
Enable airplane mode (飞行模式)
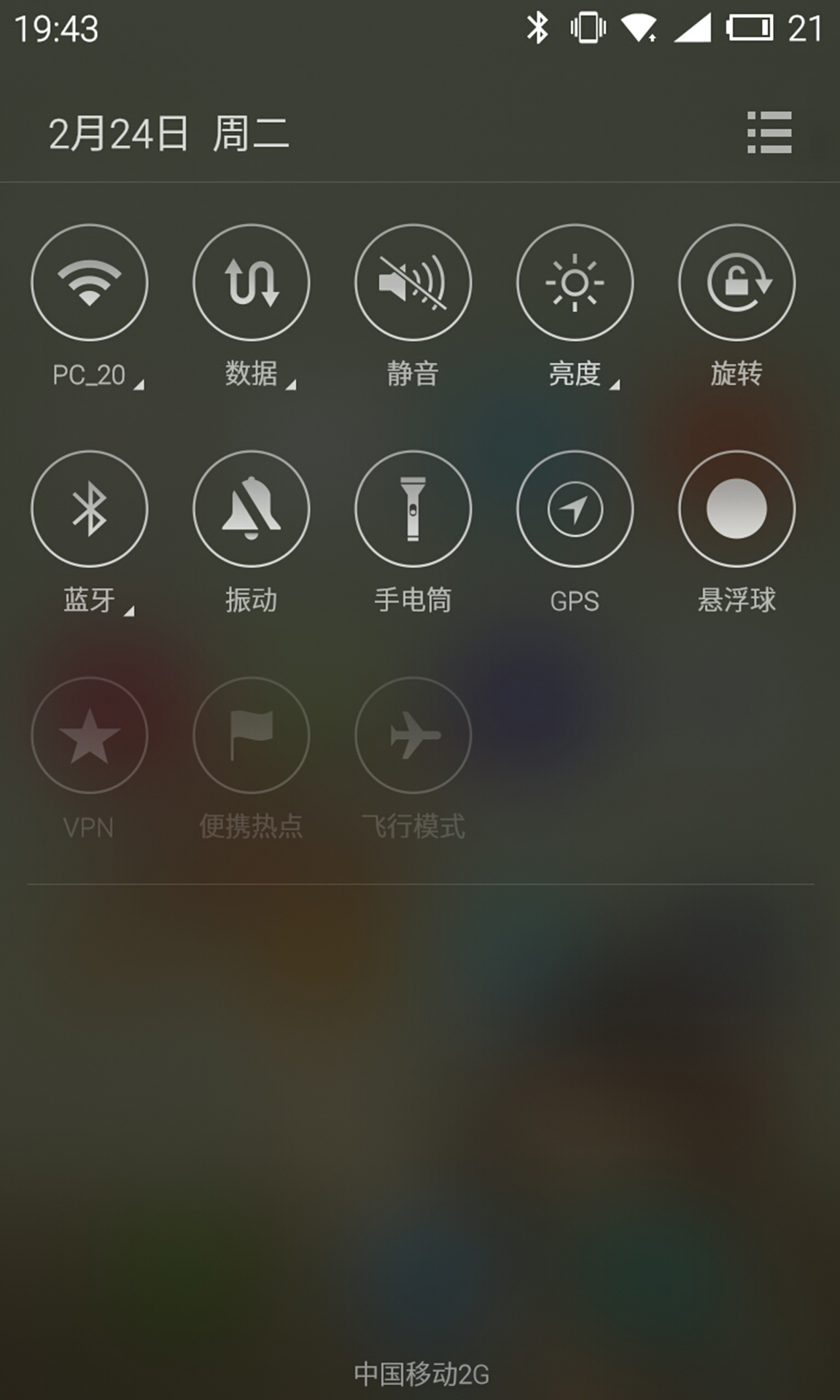point(413,735)
